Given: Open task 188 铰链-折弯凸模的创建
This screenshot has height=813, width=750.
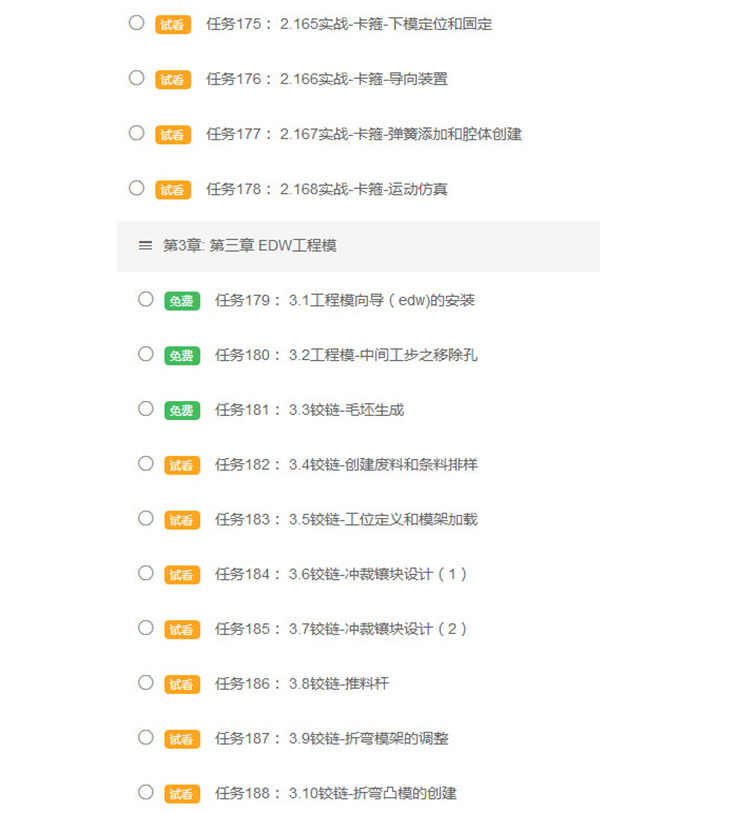Looking at the screenshot, I should 335,794.
